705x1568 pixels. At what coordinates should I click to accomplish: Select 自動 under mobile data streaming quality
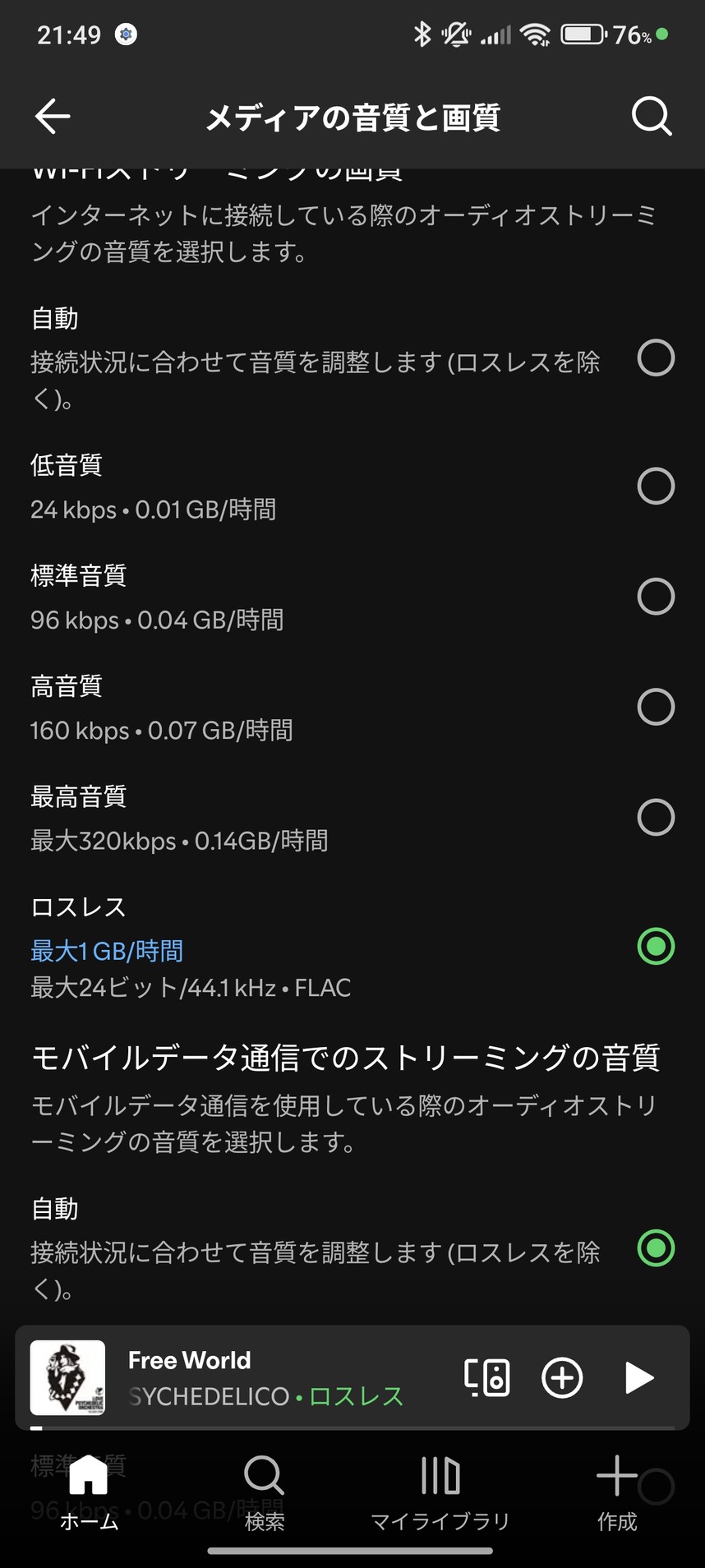pos(656,1248)
